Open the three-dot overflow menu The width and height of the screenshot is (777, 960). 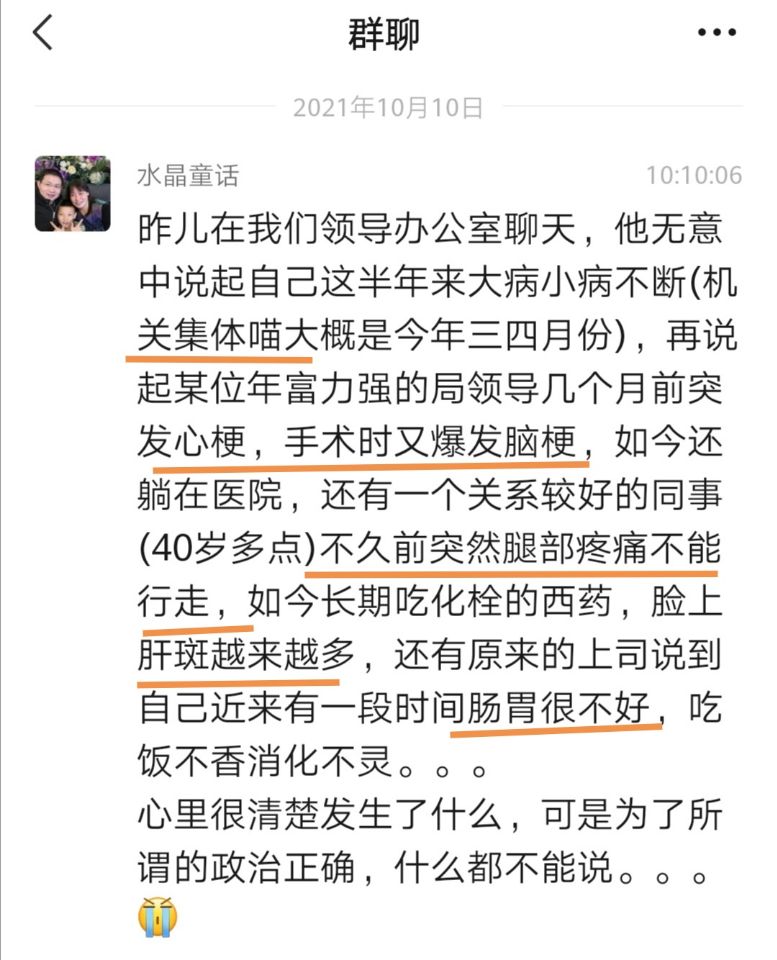click(x=716, y=33)
